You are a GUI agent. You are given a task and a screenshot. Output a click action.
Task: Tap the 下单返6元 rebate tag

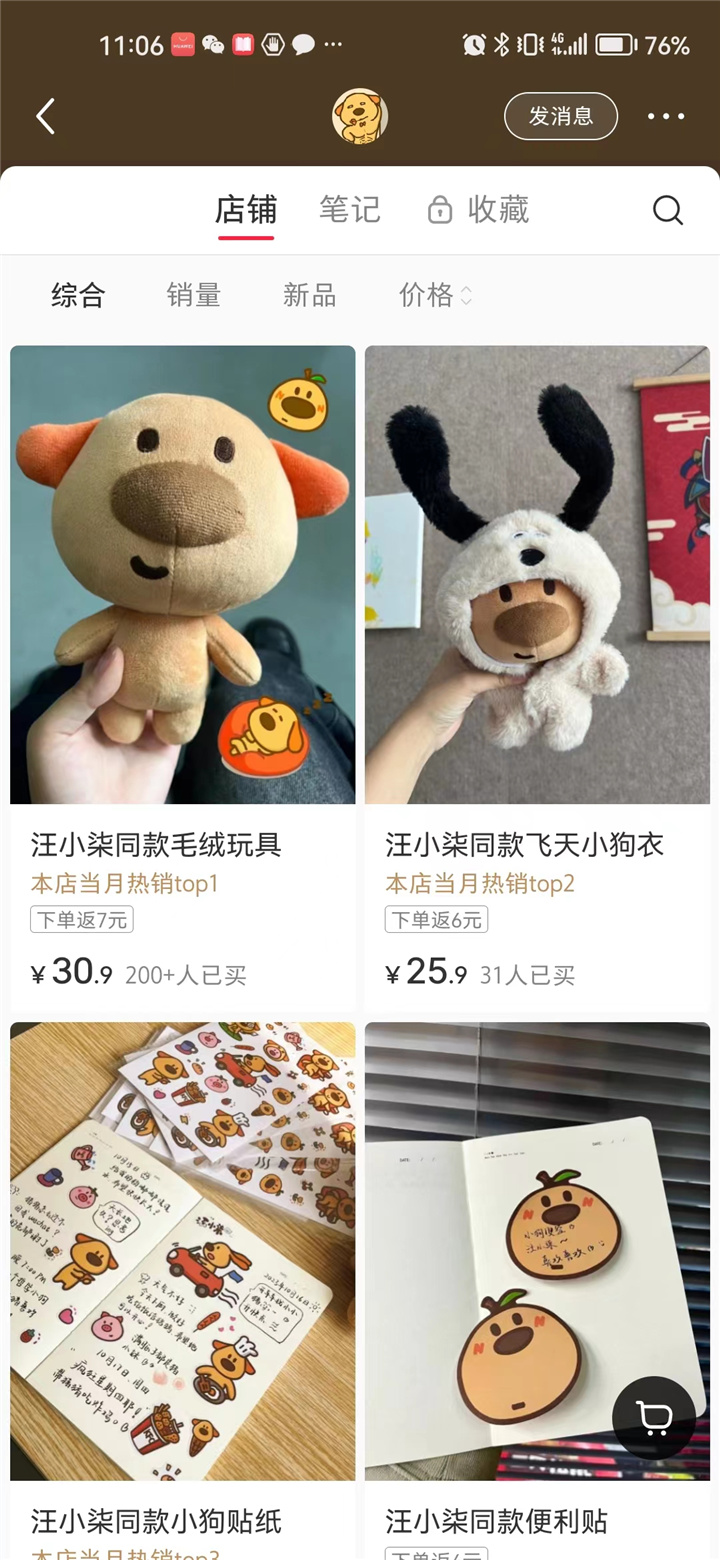(x=436, y=919)
